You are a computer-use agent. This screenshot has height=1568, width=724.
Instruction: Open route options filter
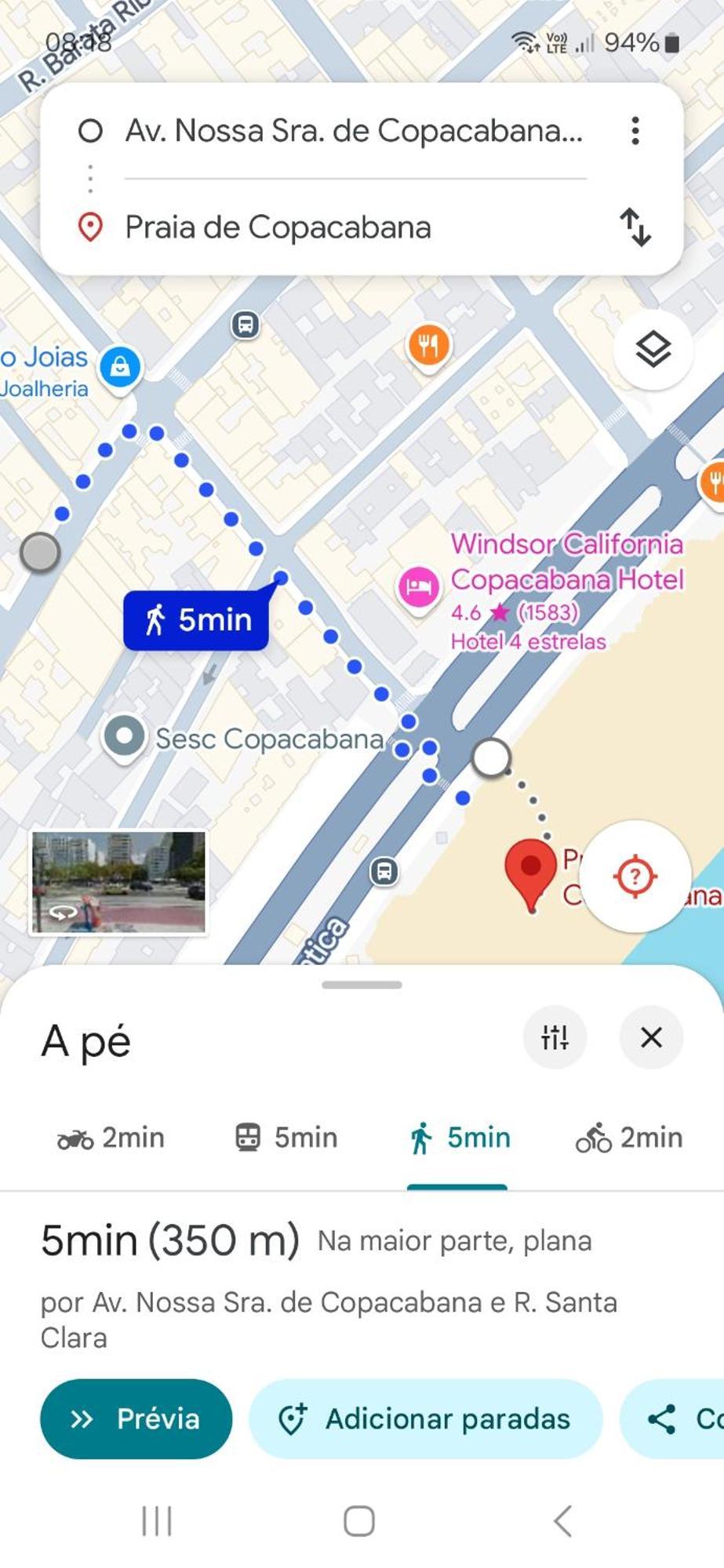pos(555,1037)
